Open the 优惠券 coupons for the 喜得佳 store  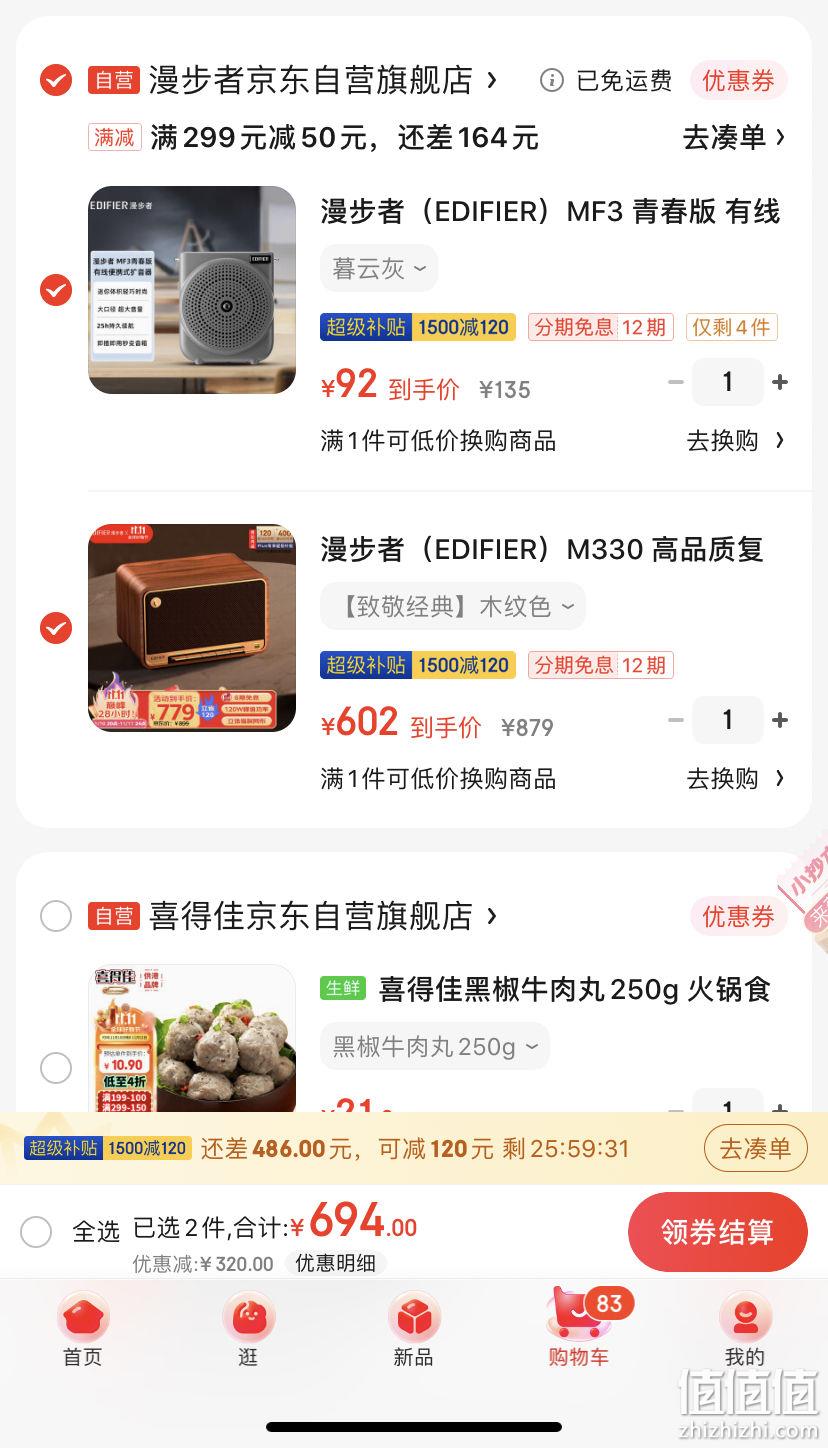click(x=738, y=917)
